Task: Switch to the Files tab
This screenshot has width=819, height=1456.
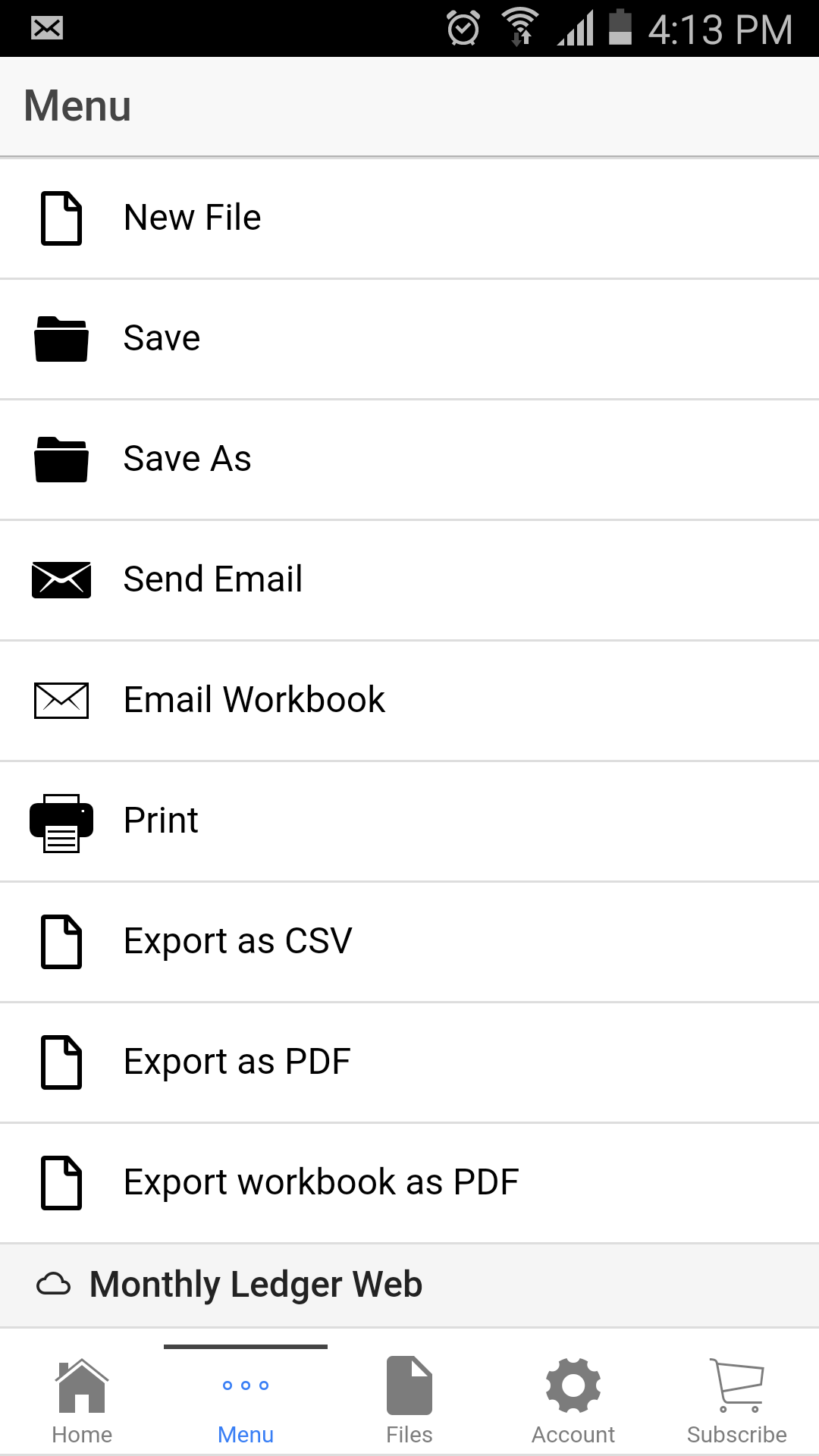Action: pos(409,1401)
